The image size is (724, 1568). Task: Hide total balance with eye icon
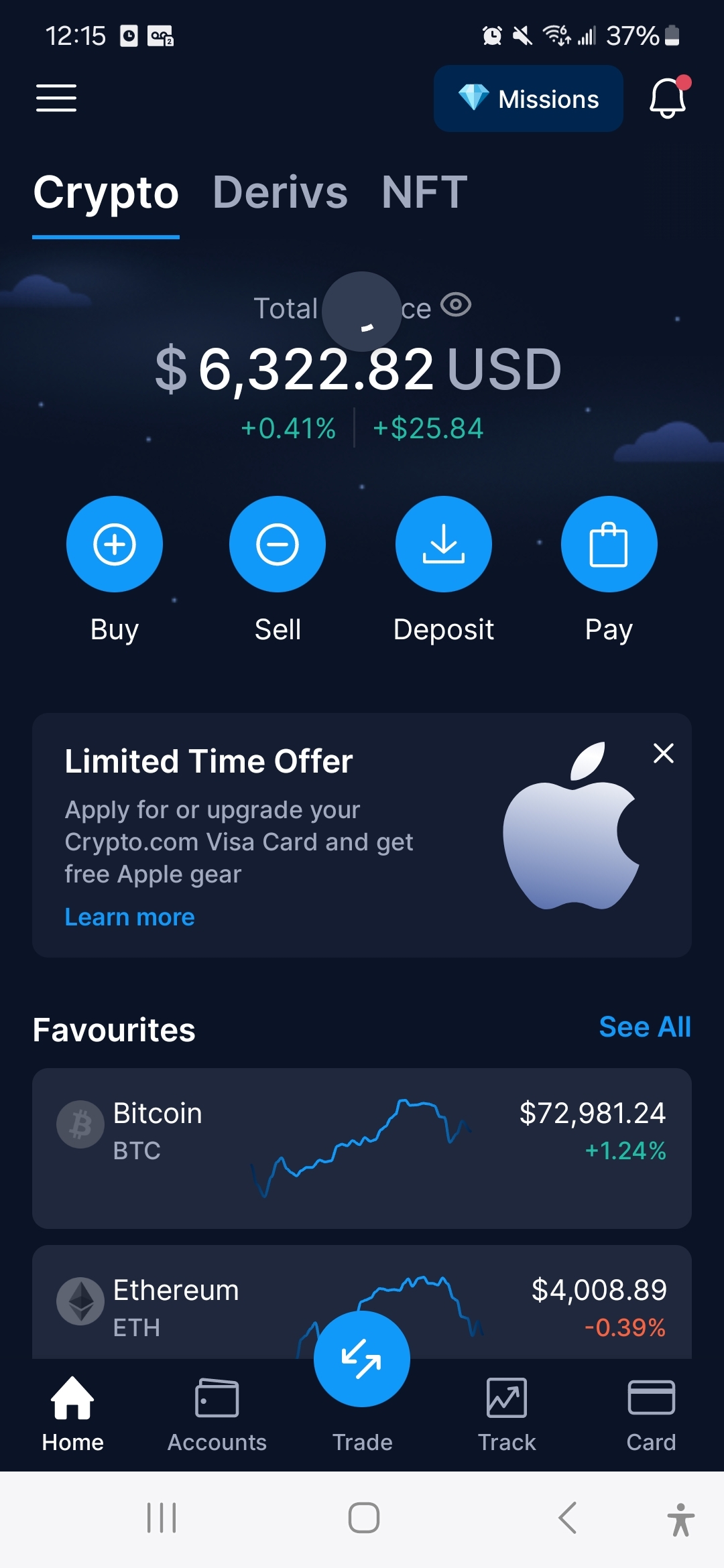[456, 306]
